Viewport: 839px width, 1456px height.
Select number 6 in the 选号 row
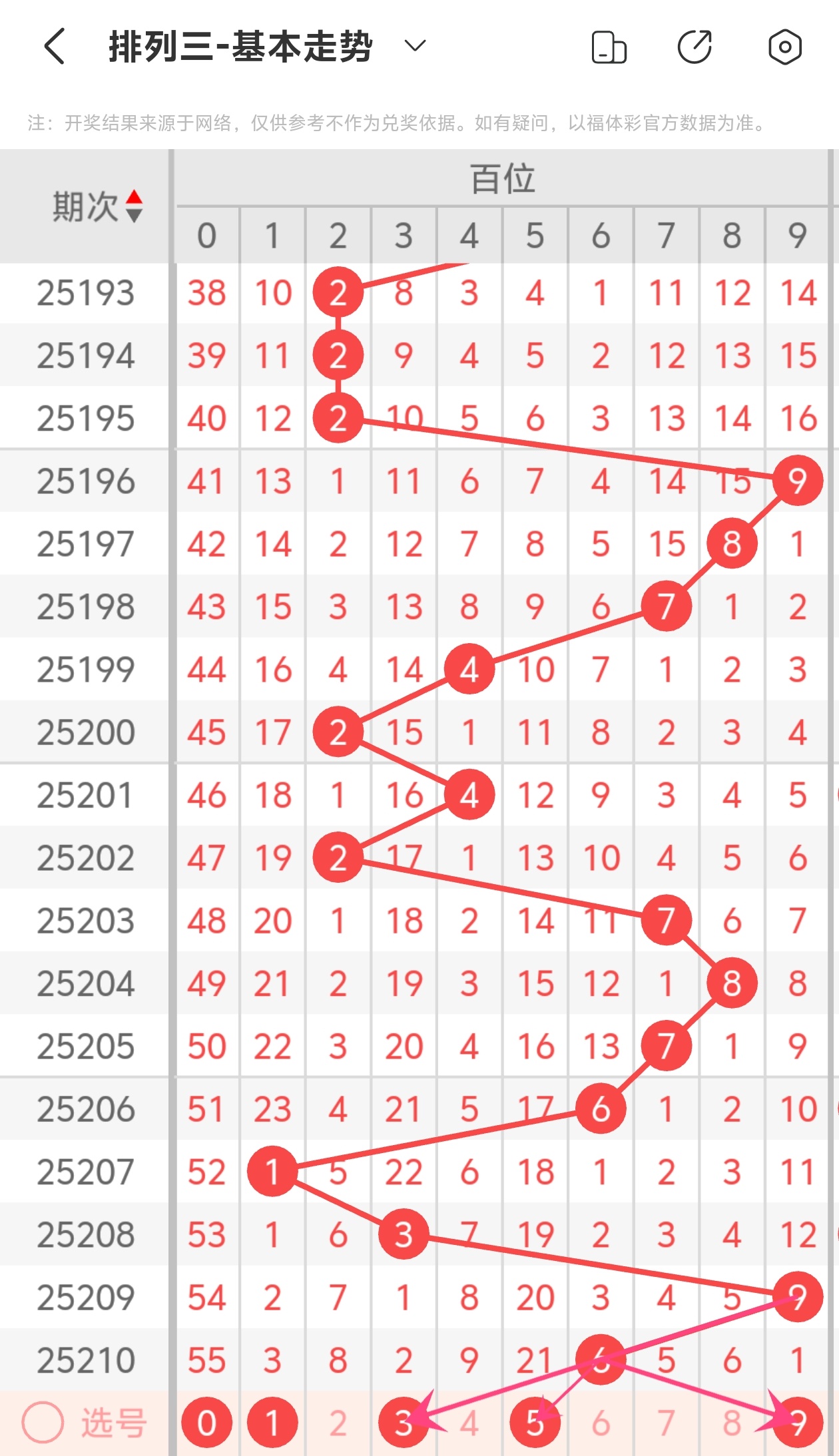(x=601, y=1423)
